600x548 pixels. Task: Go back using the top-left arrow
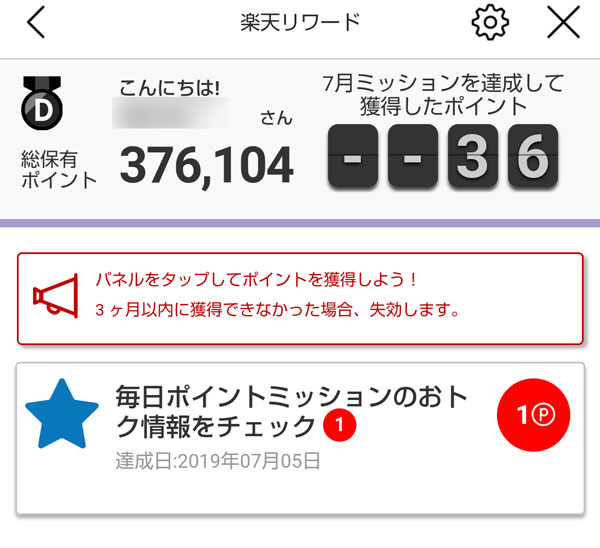[36, 23]
